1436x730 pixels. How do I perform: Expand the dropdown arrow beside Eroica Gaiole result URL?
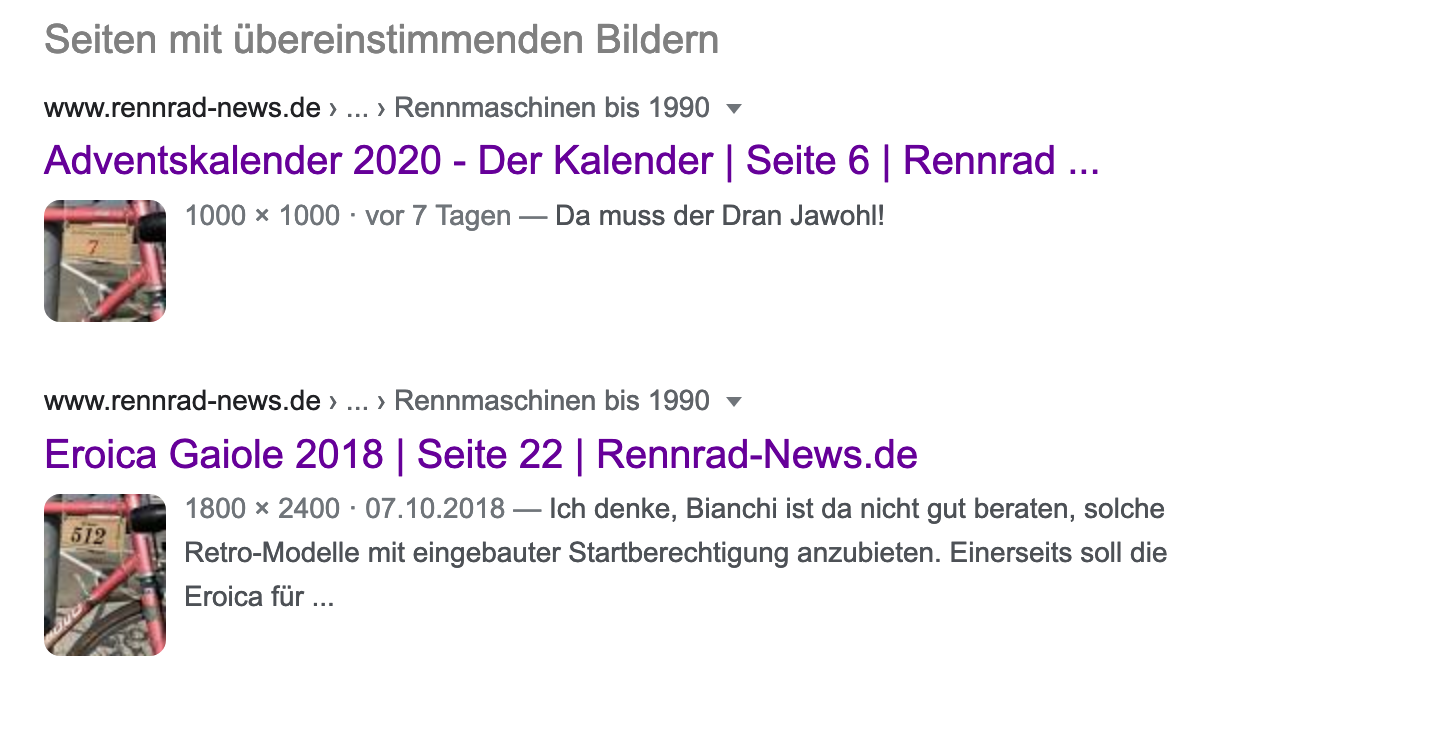coord(734,402)
